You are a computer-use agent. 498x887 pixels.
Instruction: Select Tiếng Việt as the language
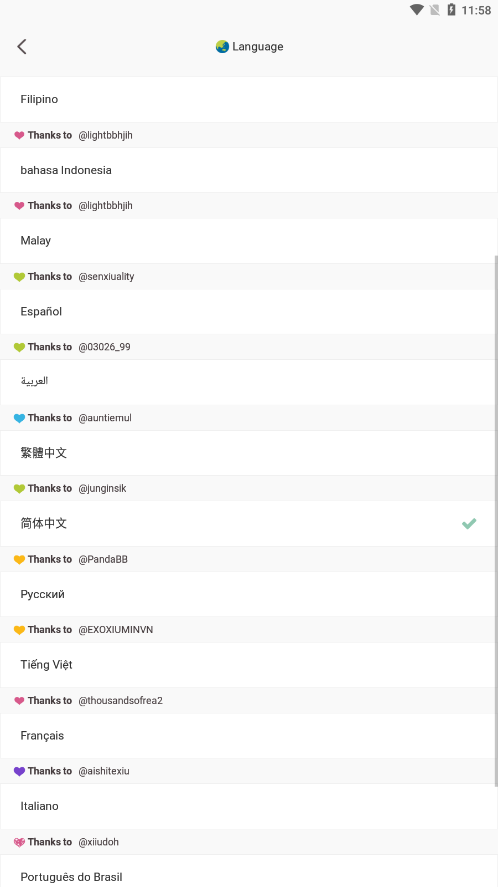click(x=249, y=665)
